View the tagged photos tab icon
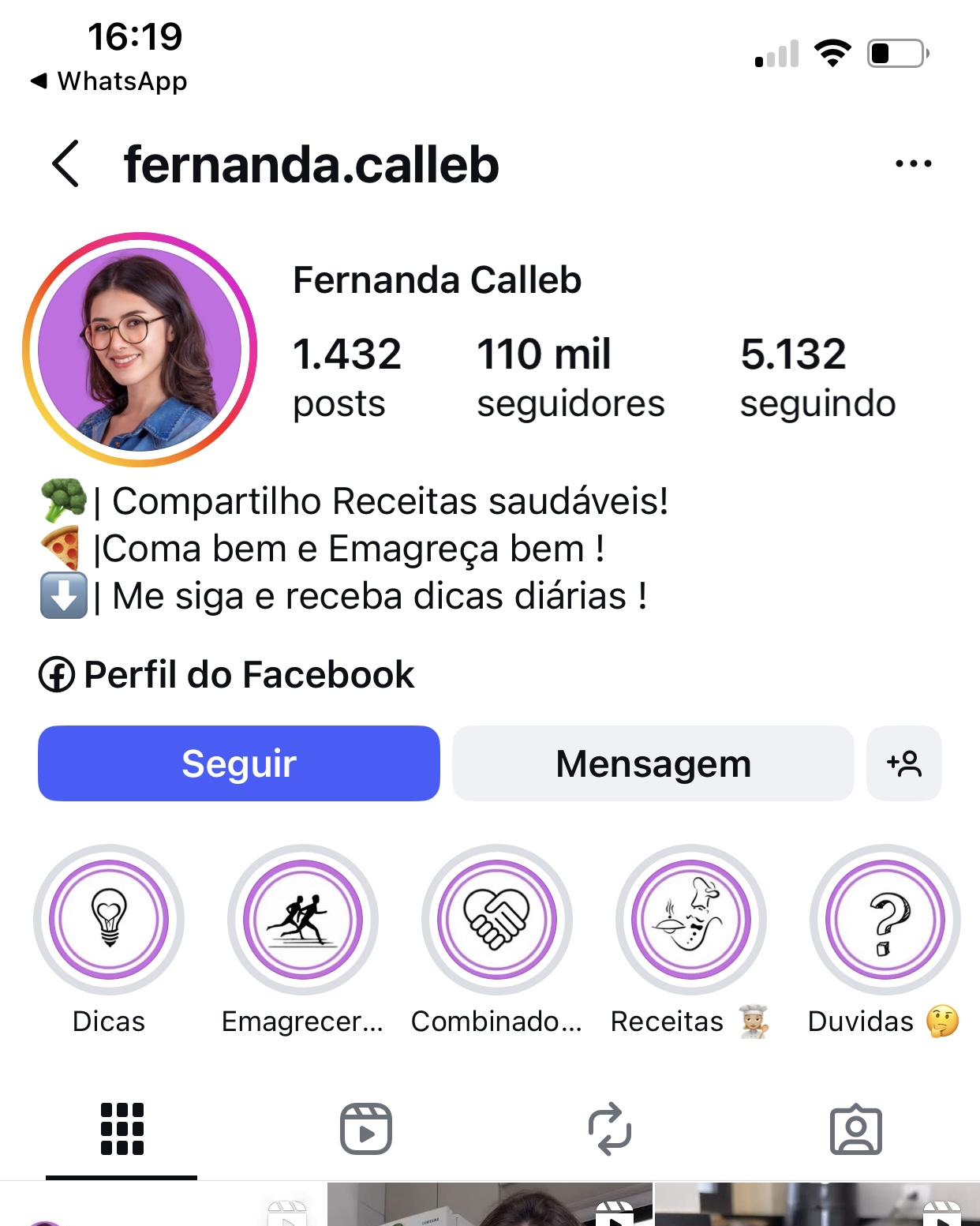The image size is (980, 1226). (x=858, y=1130)
